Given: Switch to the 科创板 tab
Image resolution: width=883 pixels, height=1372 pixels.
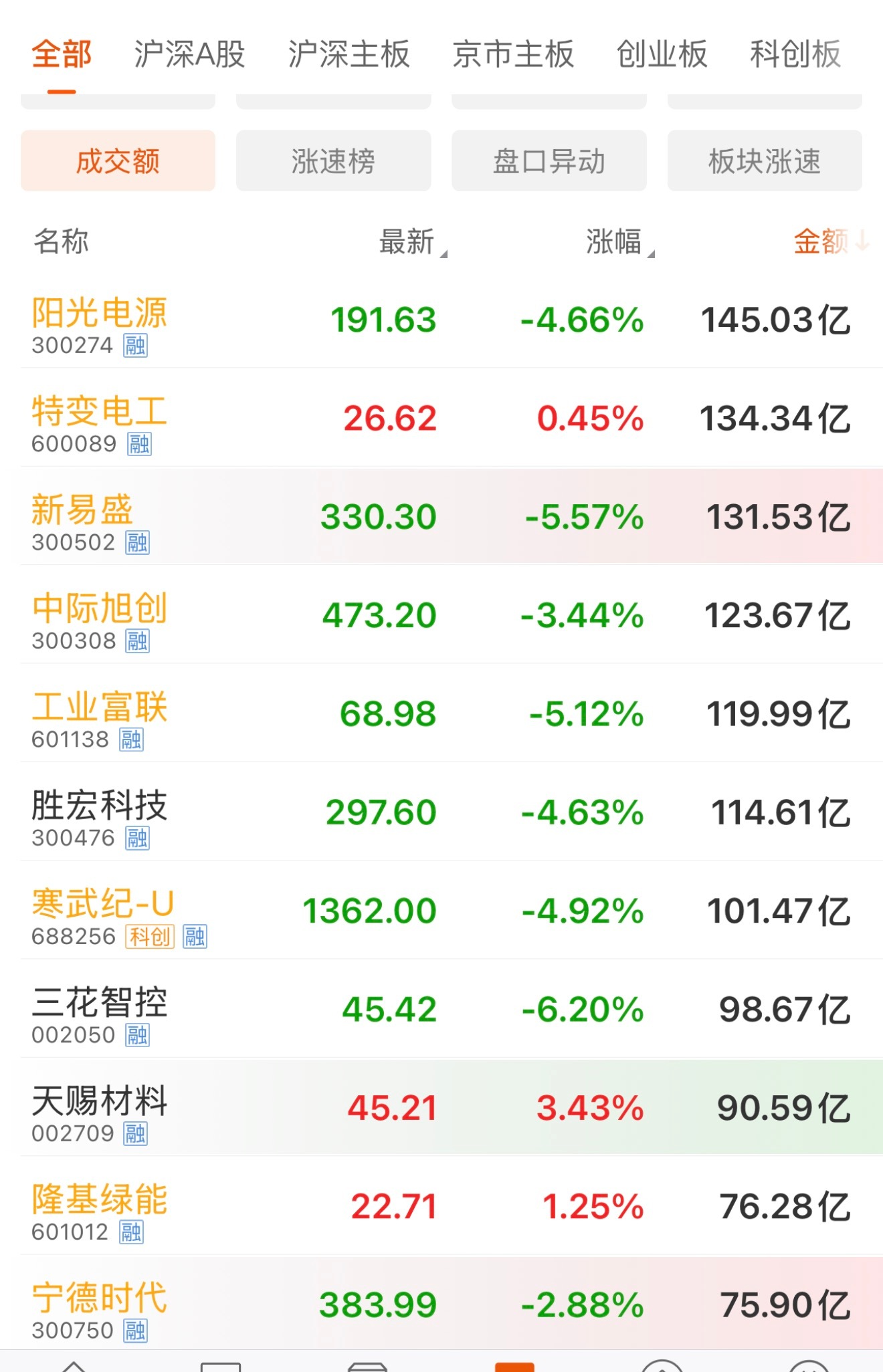Looking at the screenshot, I should [795, 56].
